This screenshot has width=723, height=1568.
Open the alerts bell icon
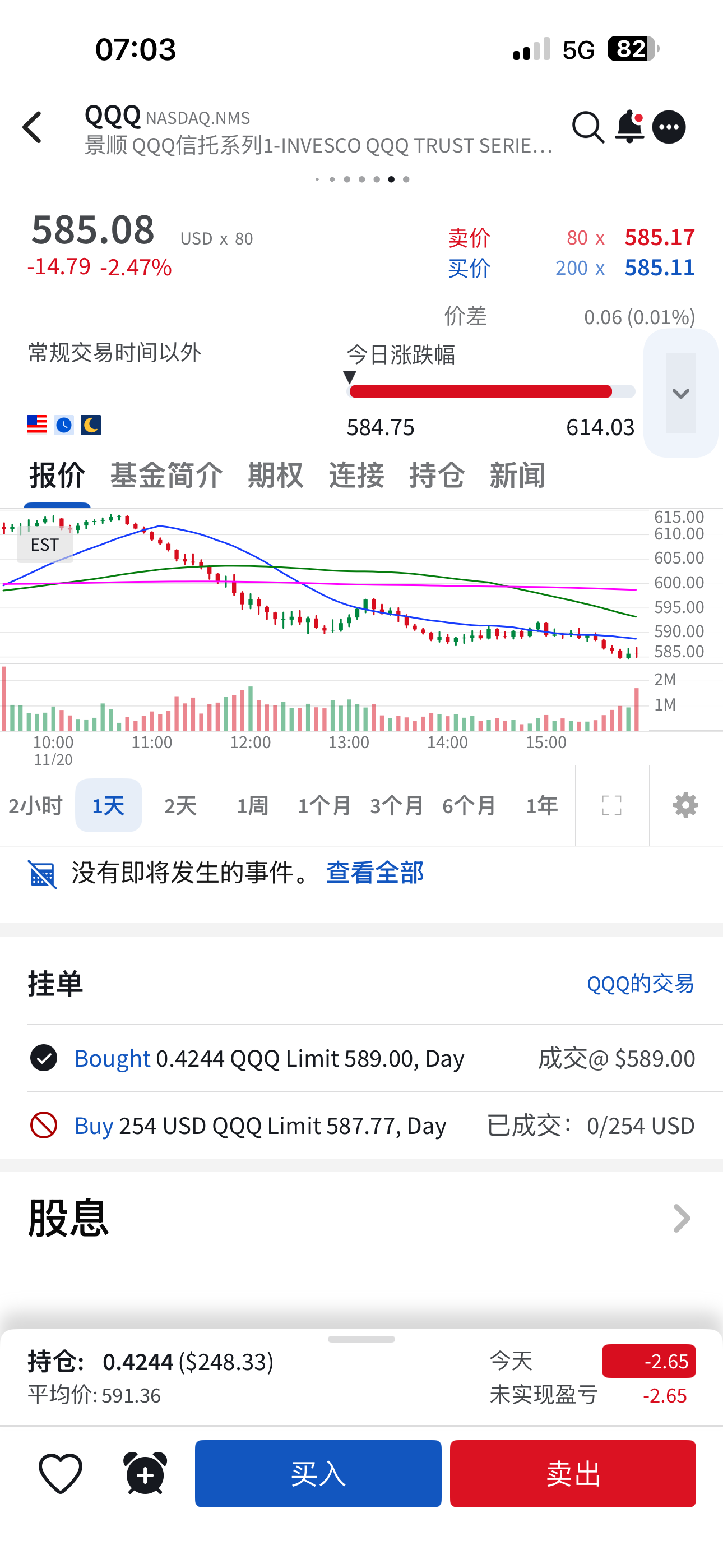tap(629, 127)
